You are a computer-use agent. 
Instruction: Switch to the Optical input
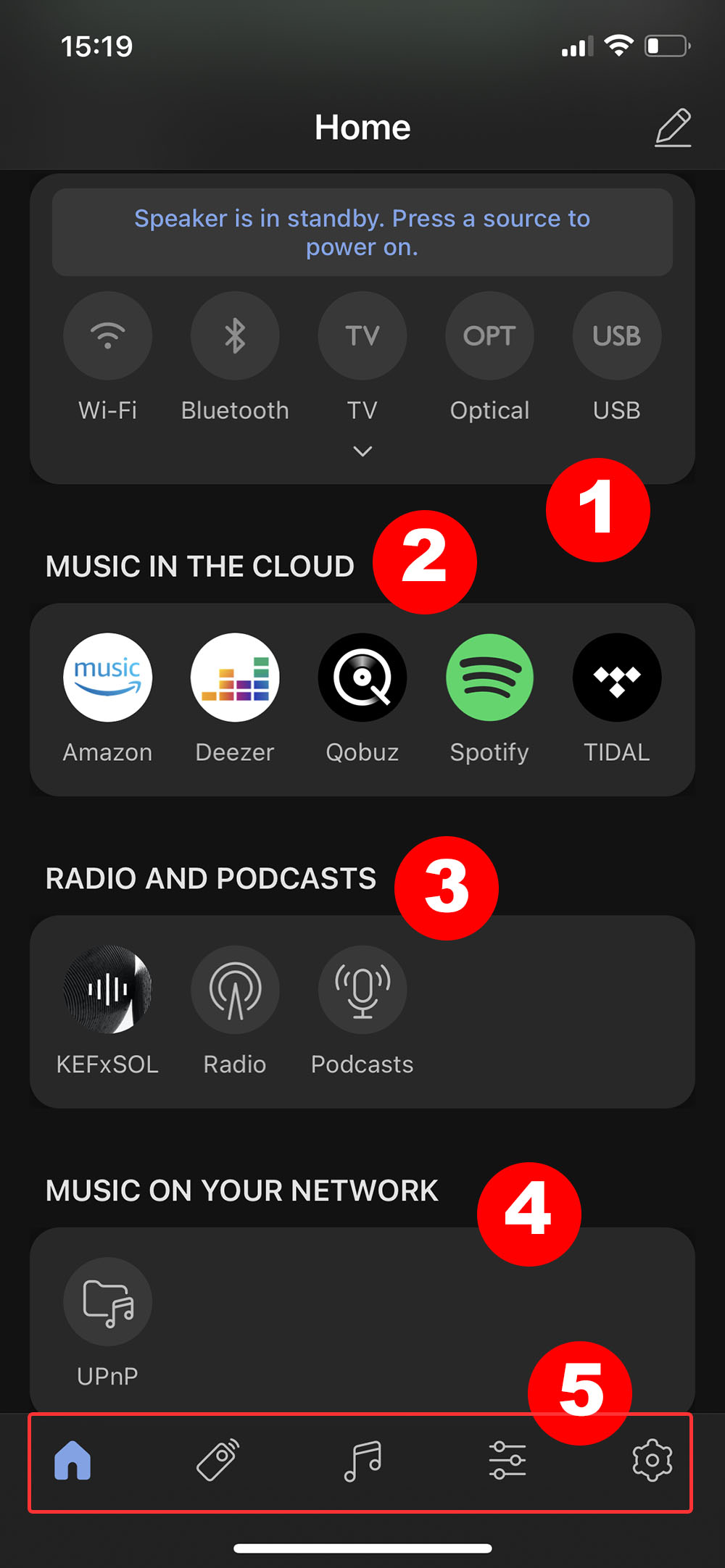point(489,336)
